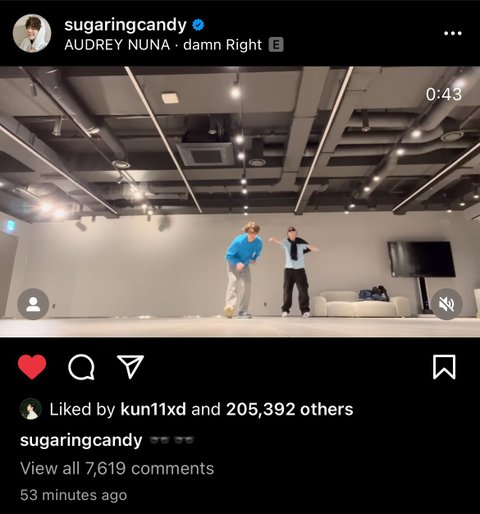This screenshot has width=480, height=514.
Task: Unmute the video sound
Action: coord(446,304)
